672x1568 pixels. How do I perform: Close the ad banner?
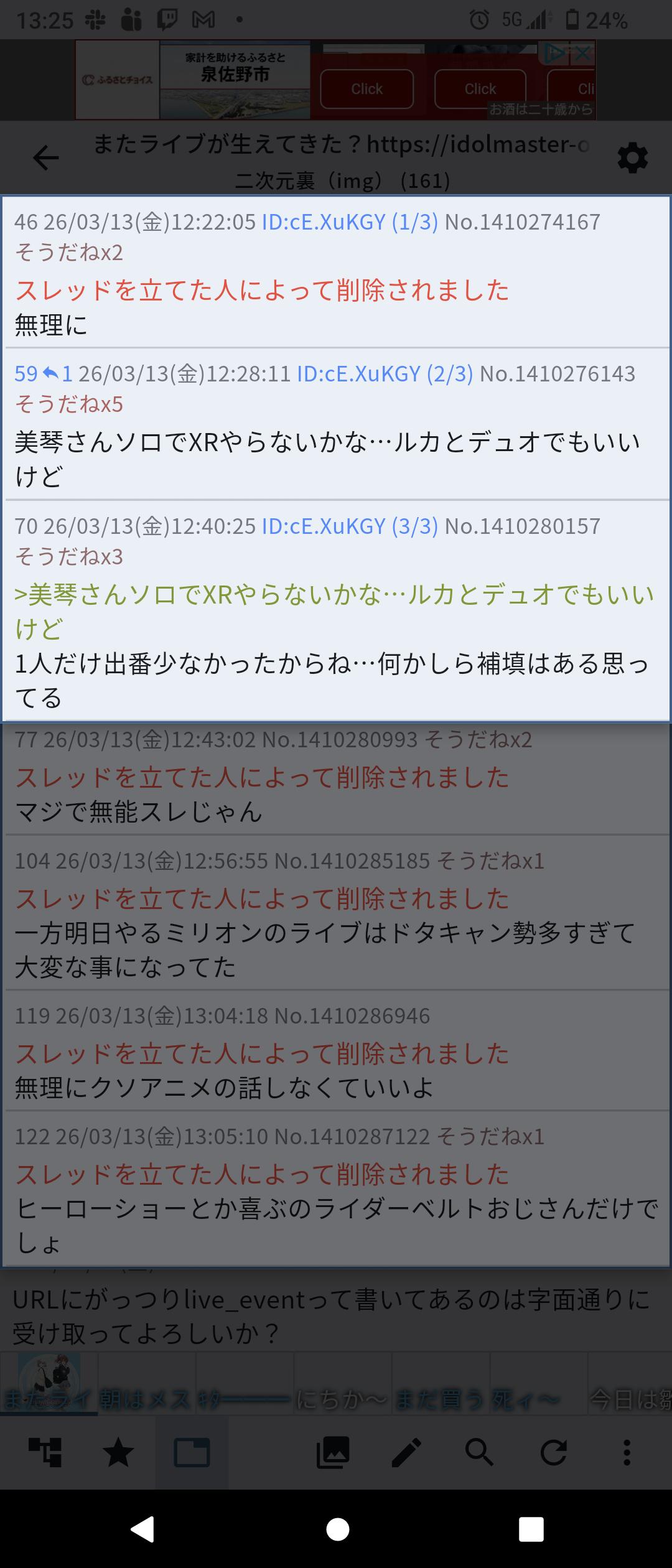[x=583, y=54]
